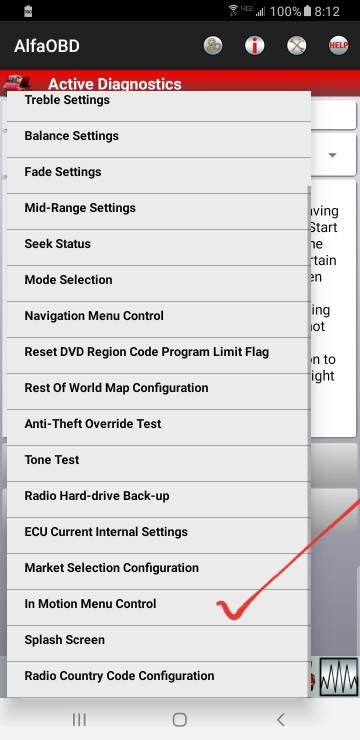Open the info icon in the app bar
Image resolution: width=360 pixels, height=740 pixels.
(x=255, y=46)
